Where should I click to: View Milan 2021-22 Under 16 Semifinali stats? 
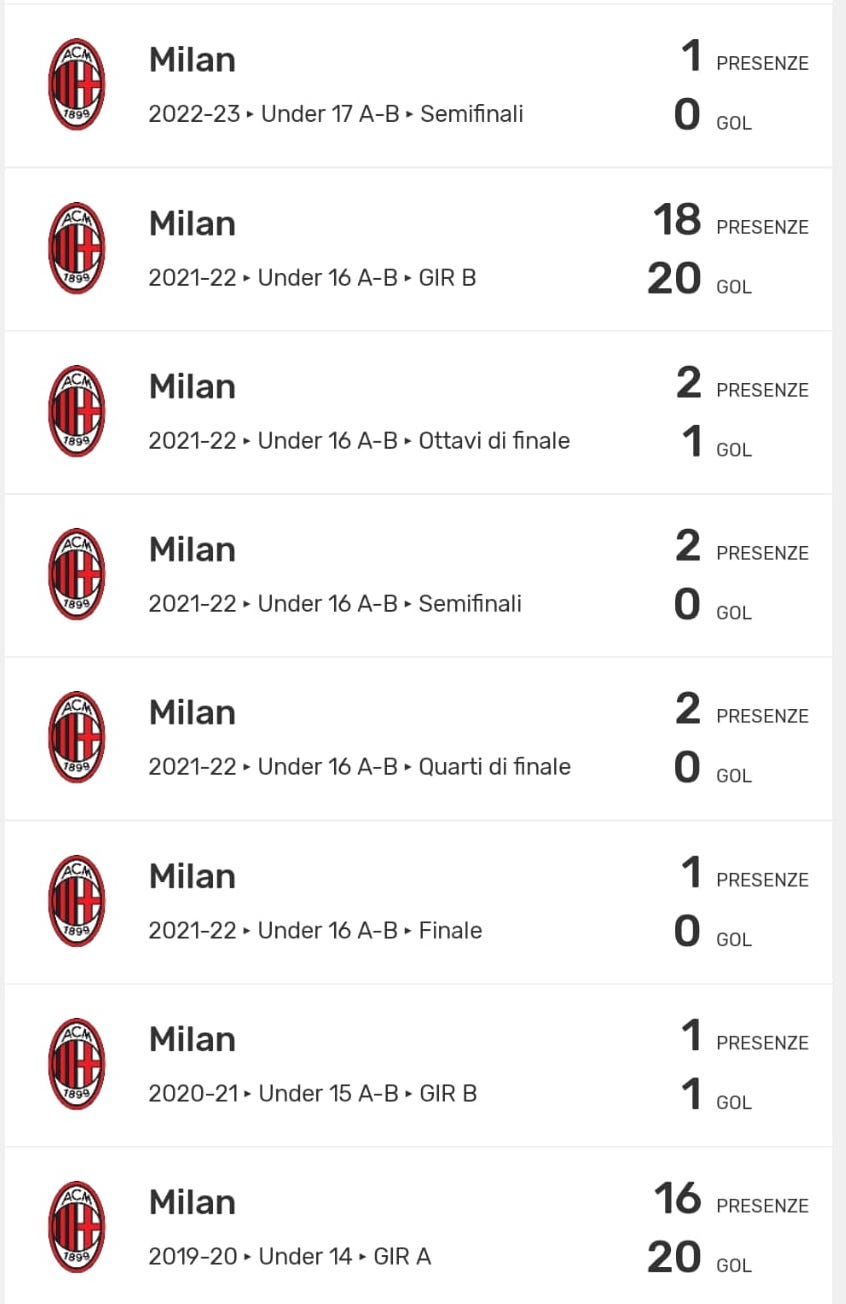(418, 575)
